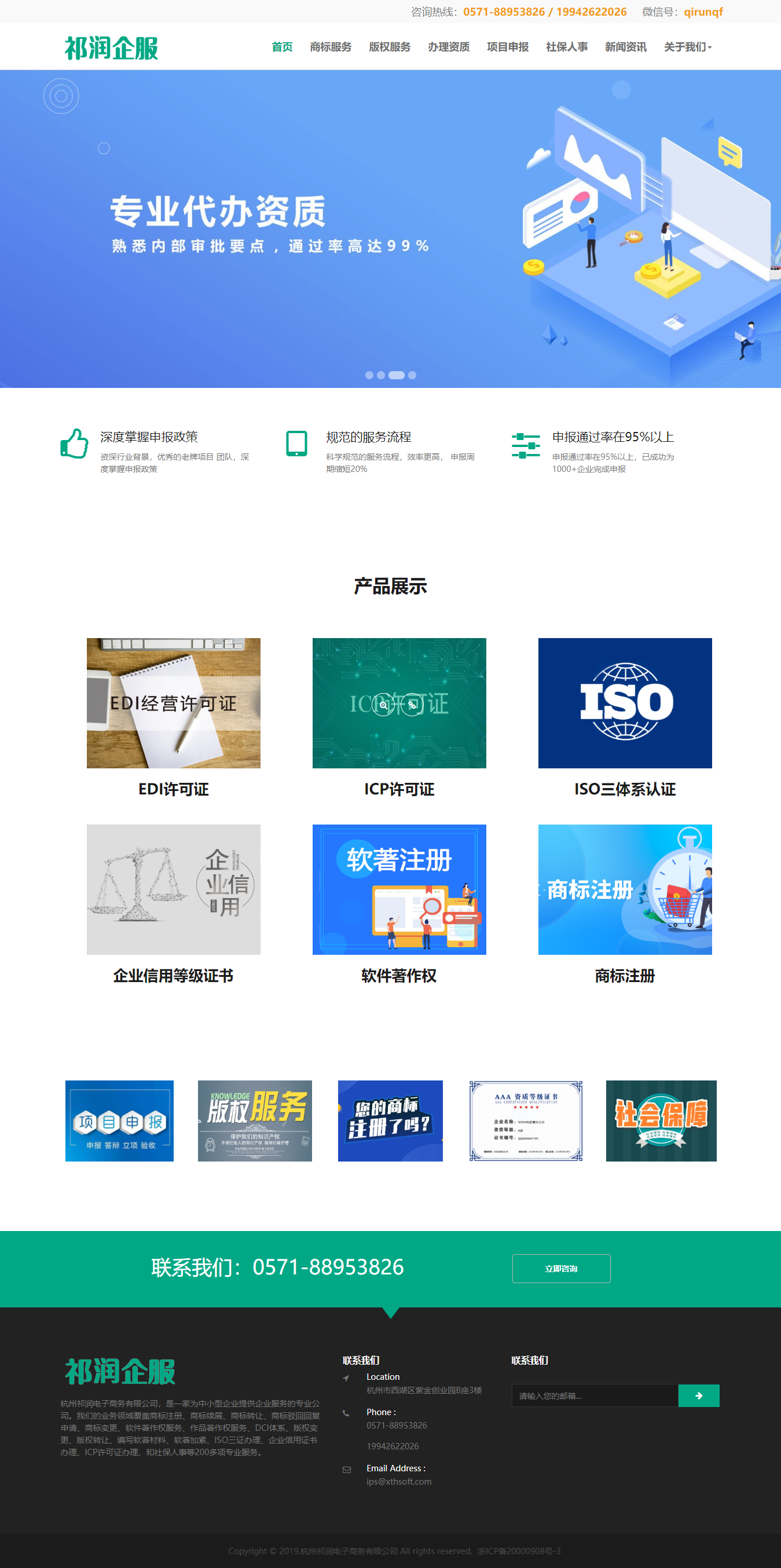
Task: Open the 商标服务 nav item
Action: (x=330, y=47)
